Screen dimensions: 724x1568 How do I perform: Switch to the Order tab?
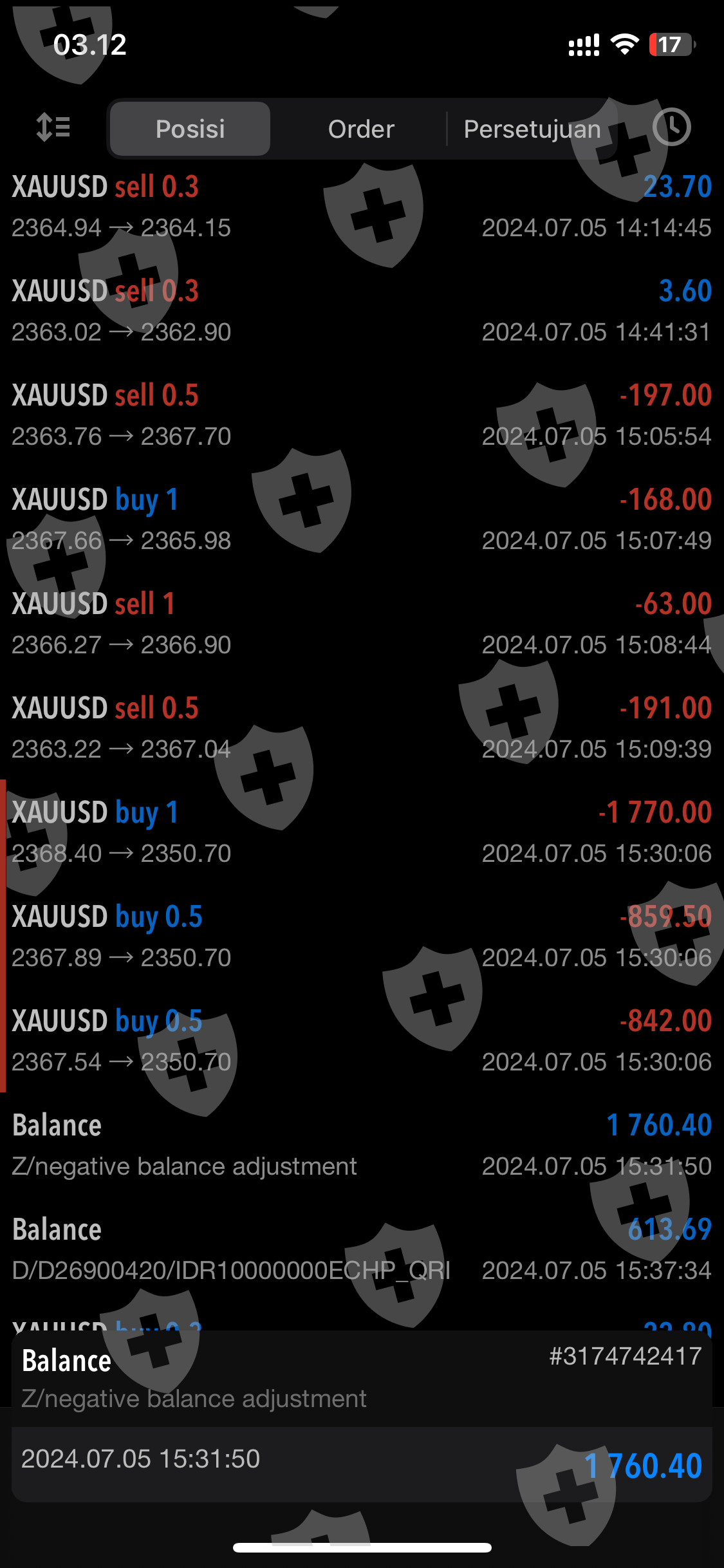click(x=361, y=129)
